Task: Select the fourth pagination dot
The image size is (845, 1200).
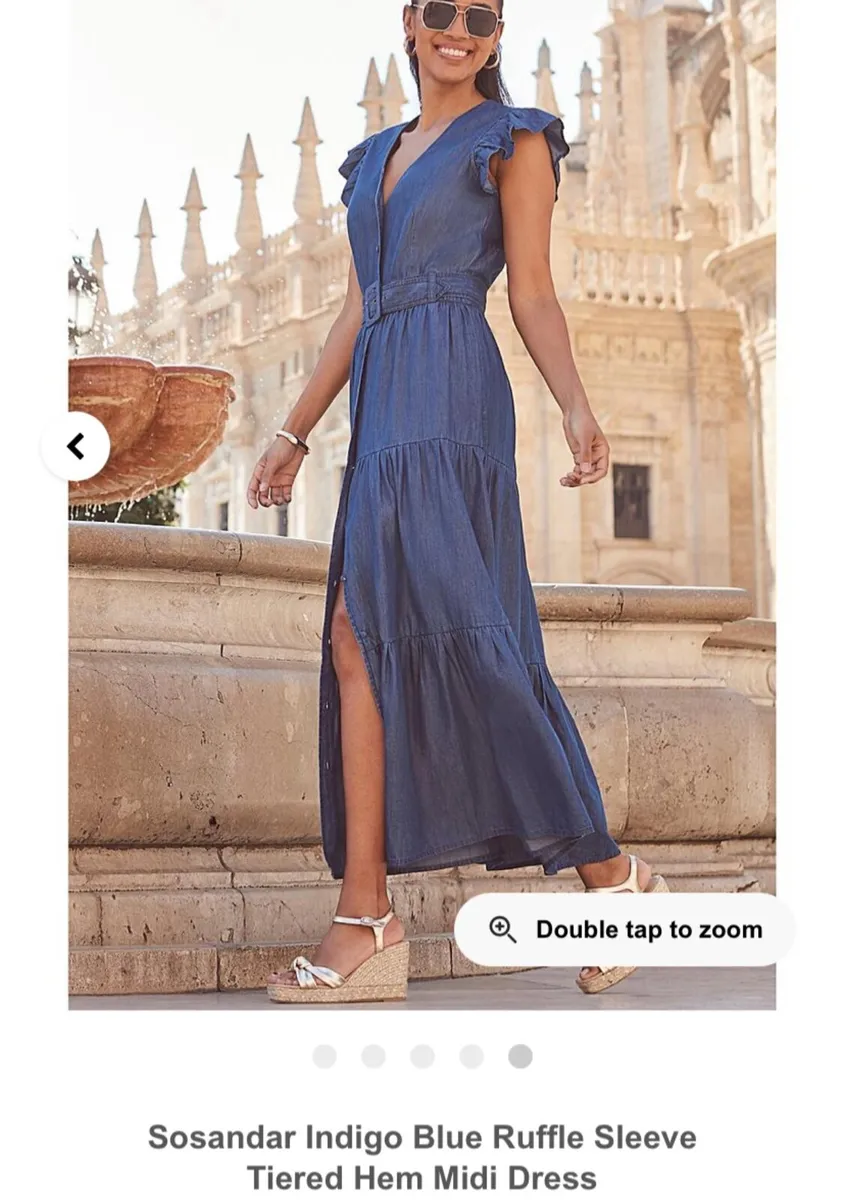Action: click(x=468, y=1055)
